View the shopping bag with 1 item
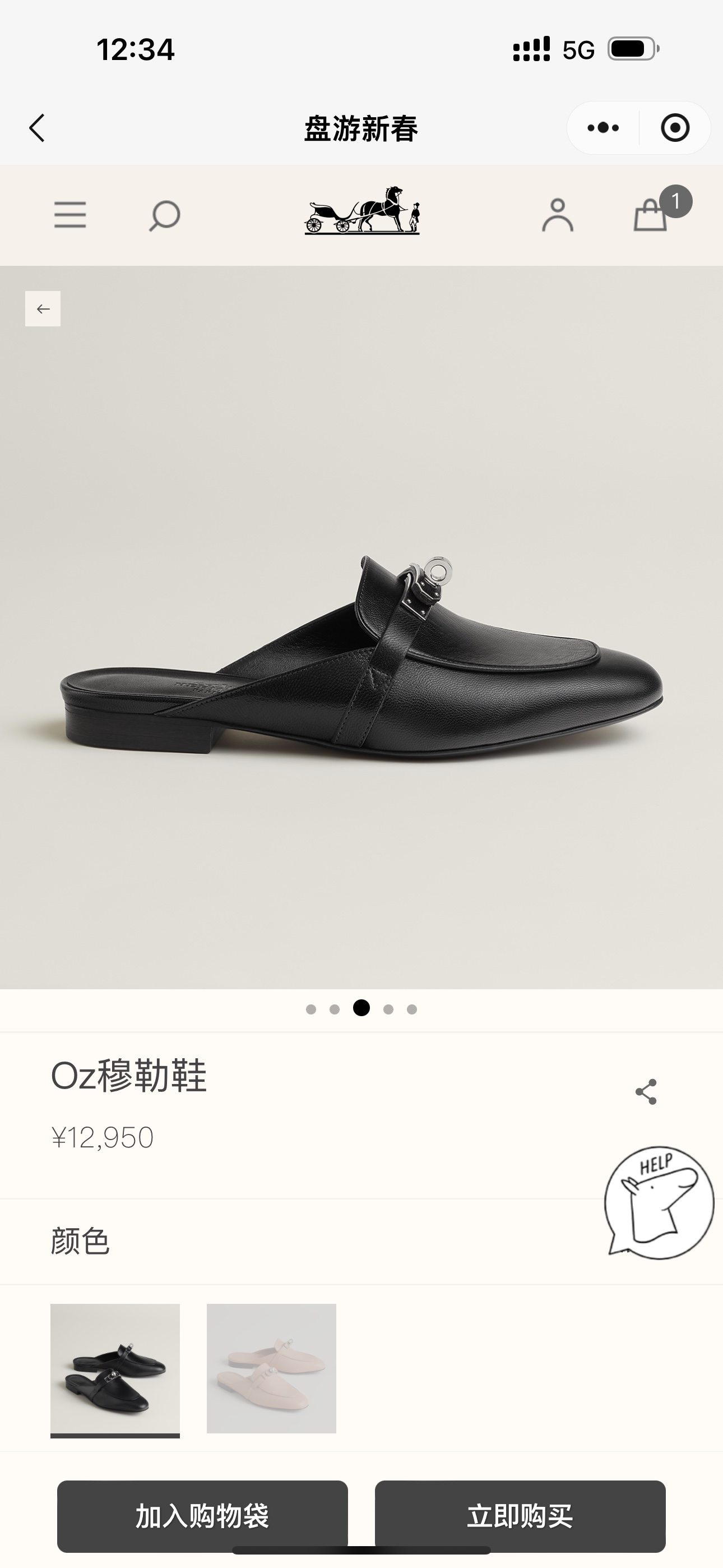This screenshot has width=723, height=1568. coord(651,215)
